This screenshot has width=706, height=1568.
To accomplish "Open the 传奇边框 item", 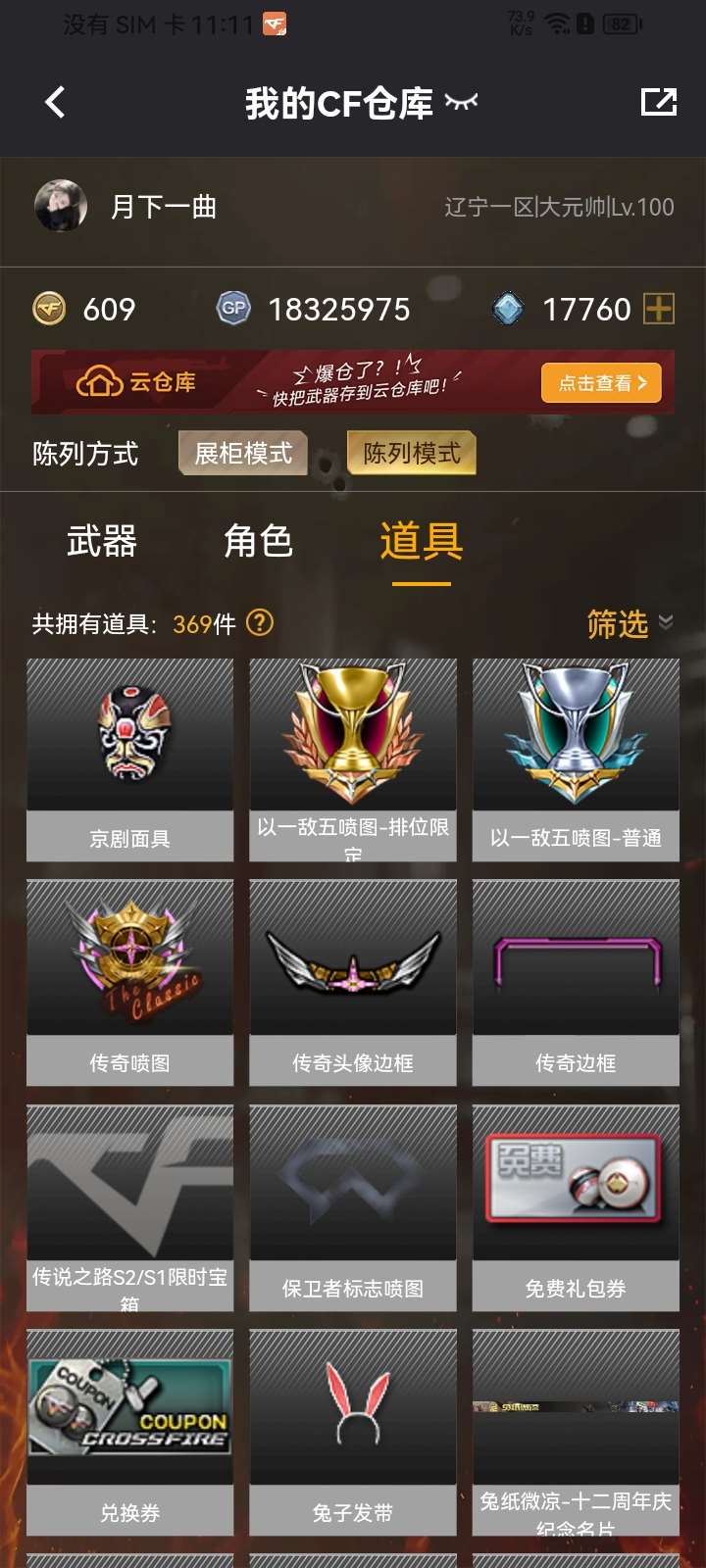I will tap(576, 983).
